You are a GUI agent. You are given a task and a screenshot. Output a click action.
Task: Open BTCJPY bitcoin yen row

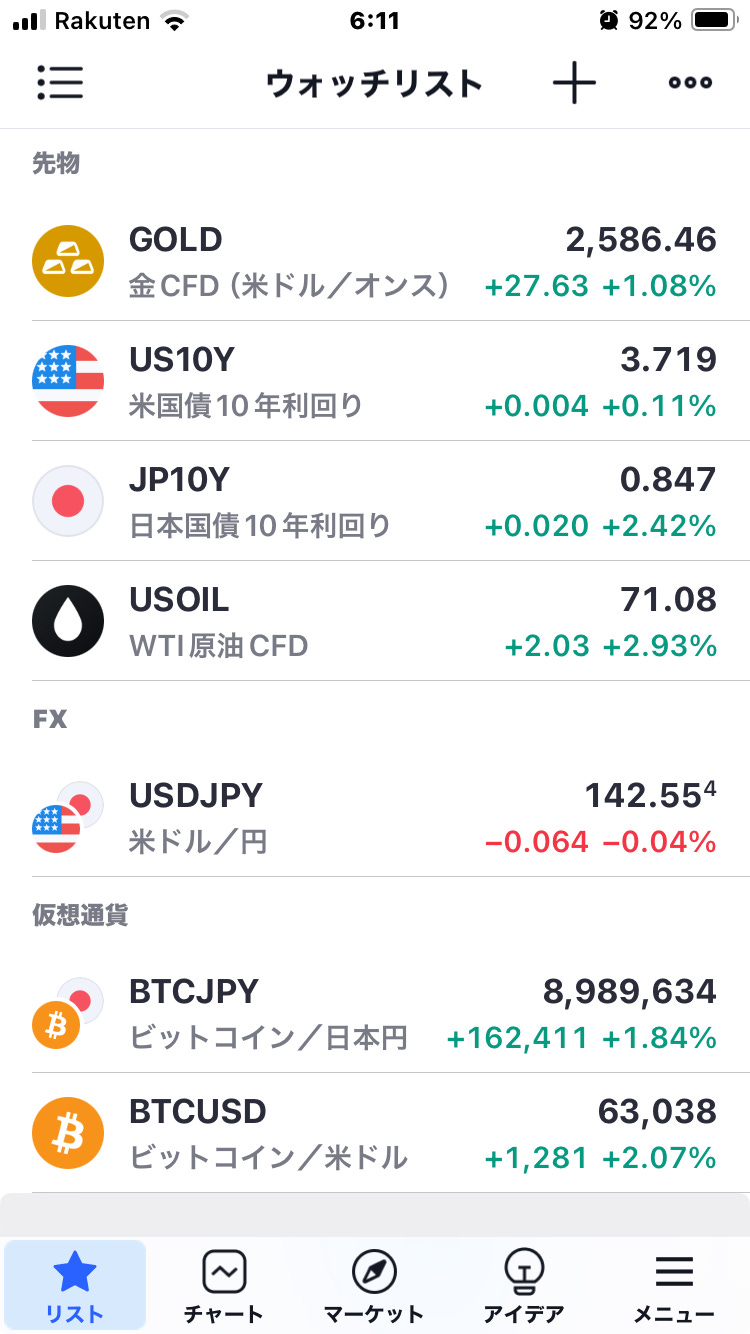pos(375,1013)
